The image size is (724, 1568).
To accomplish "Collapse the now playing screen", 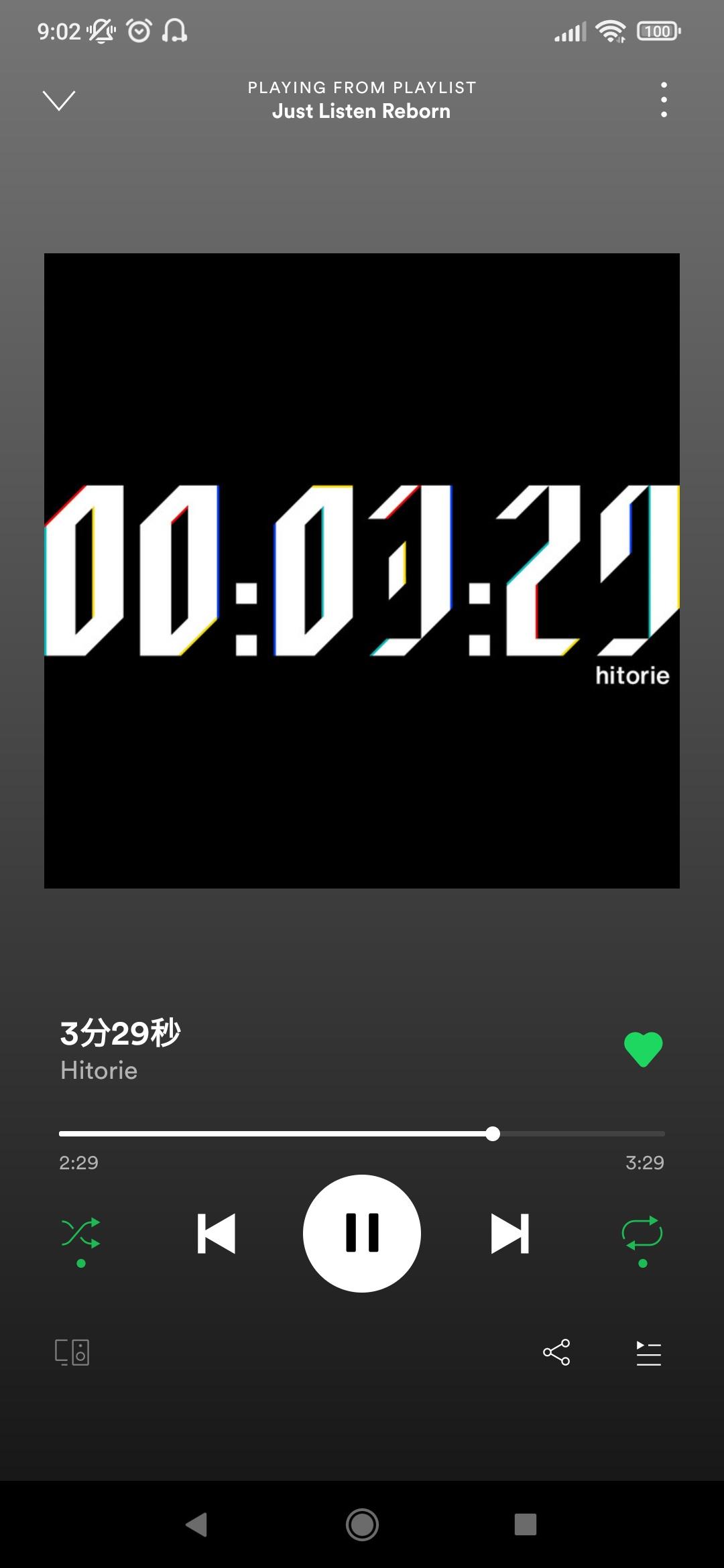I will pos(59,101).
